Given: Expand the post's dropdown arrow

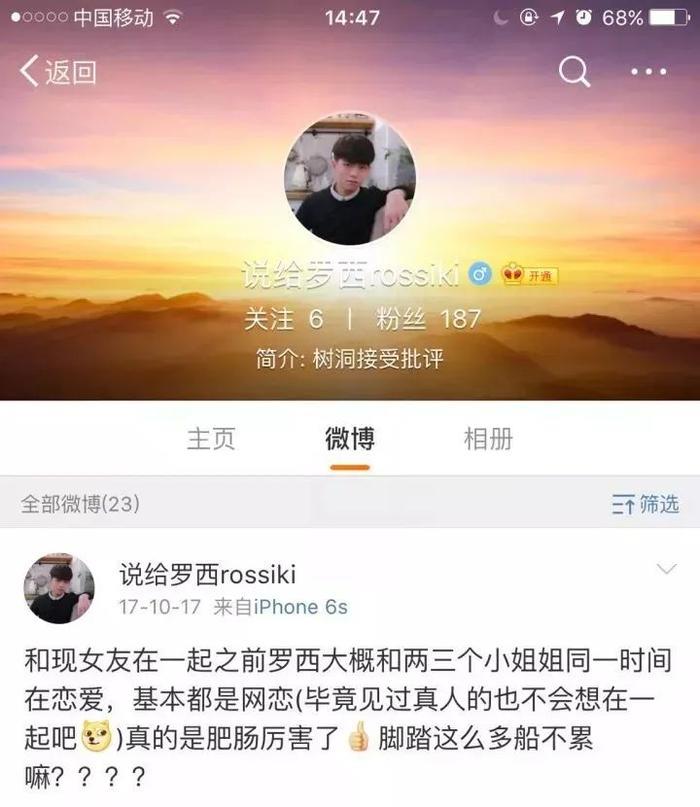Looking at the screenshot, I should pos(665,570).
